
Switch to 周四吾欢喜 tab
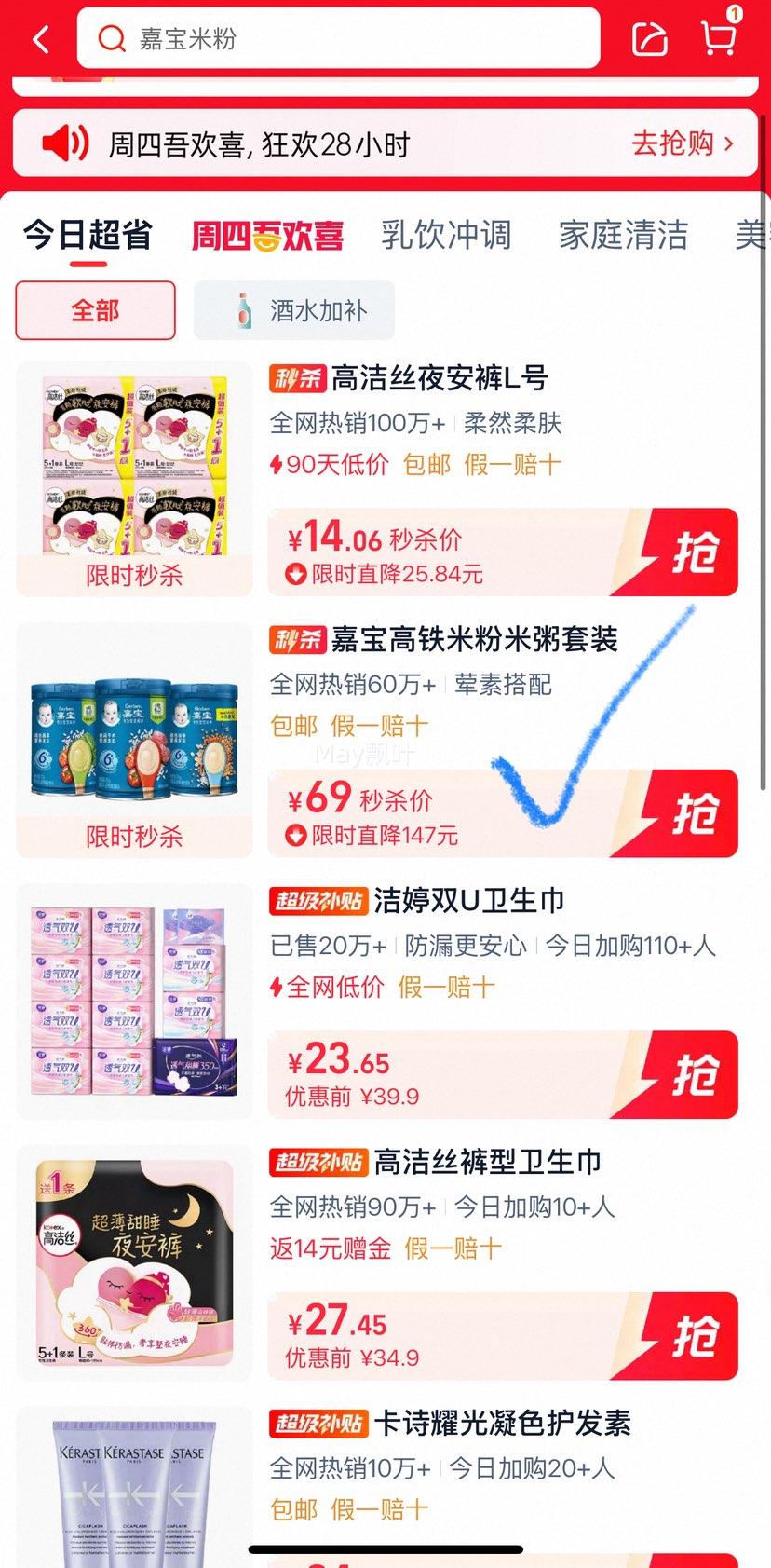coord(267,236)
